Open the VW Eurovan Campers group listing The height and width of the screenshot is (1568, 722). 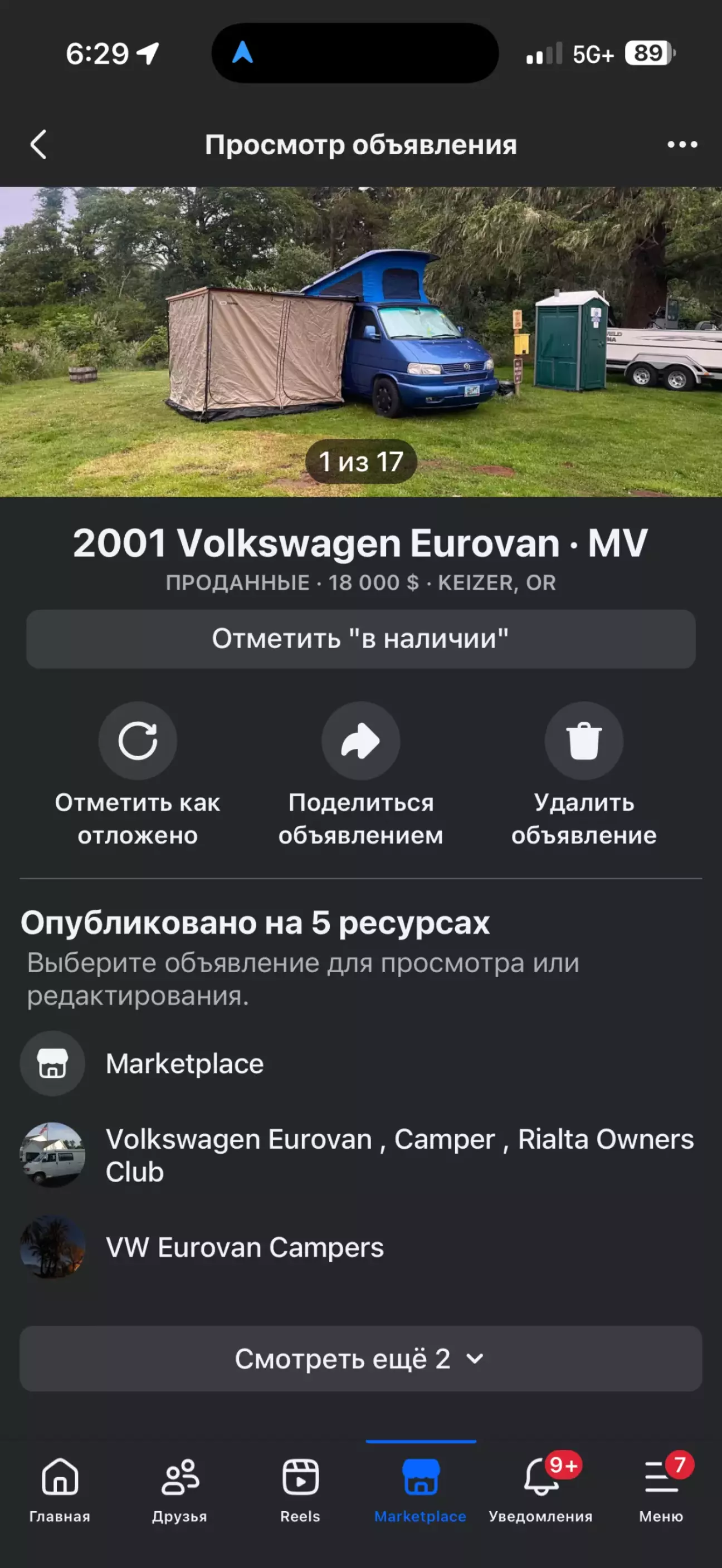[x=243, y=1247]
